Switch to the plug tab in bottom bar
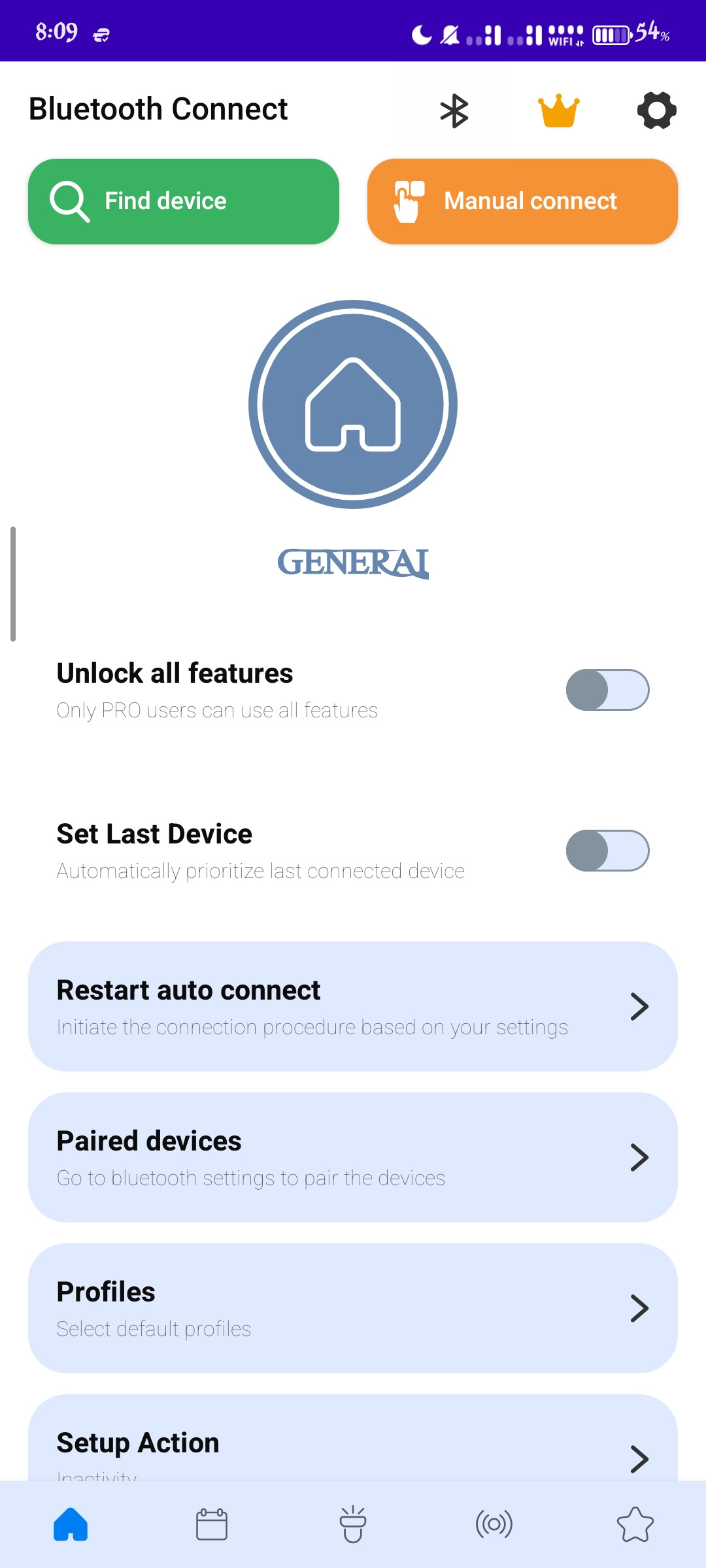 pos(353,1525)
